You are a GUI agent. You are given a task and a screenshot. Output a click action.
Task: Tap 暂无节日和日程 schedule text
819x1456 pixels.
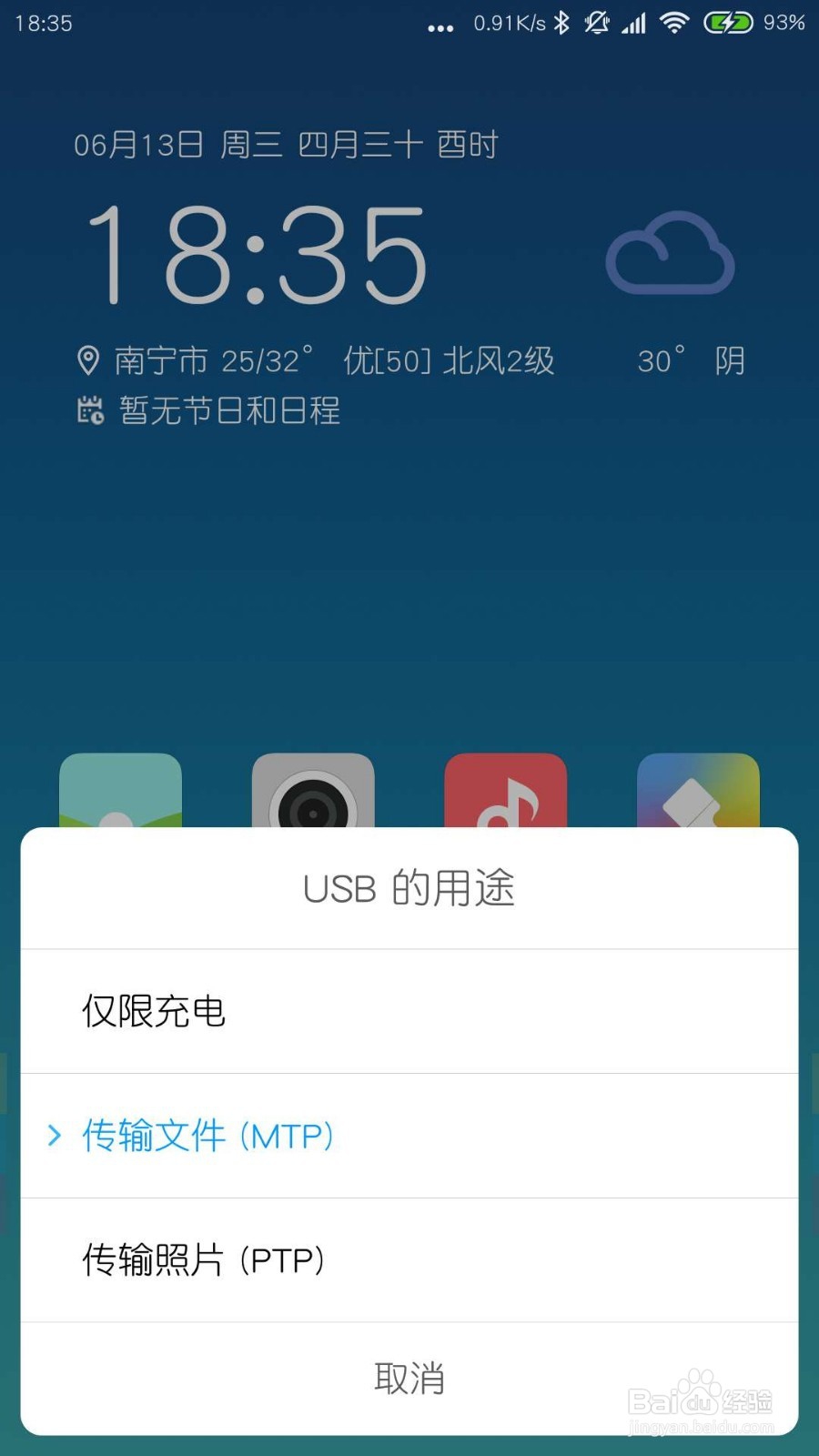pos(229,411)
